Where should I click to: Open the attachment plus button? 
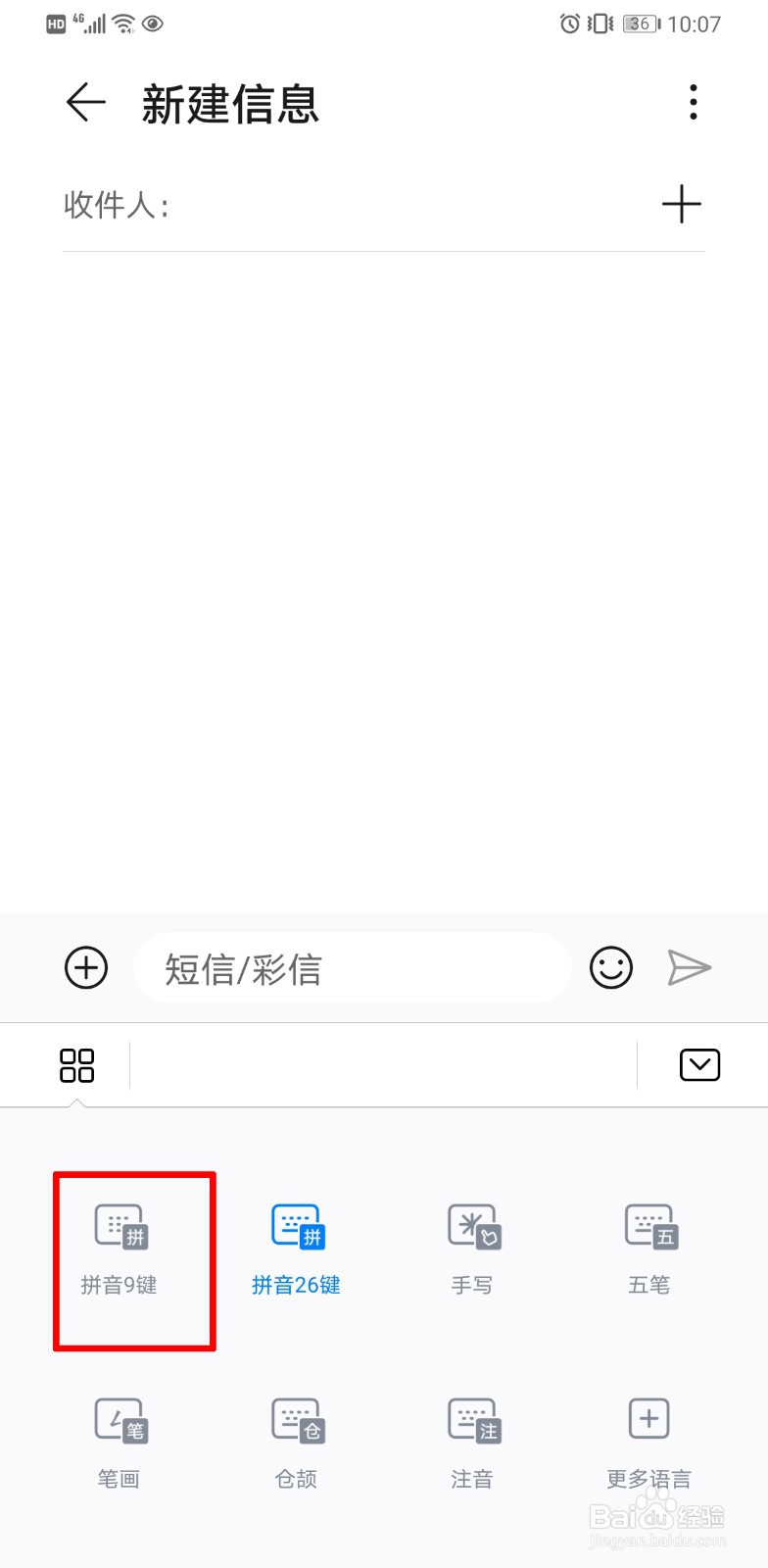tap(86, 968)
